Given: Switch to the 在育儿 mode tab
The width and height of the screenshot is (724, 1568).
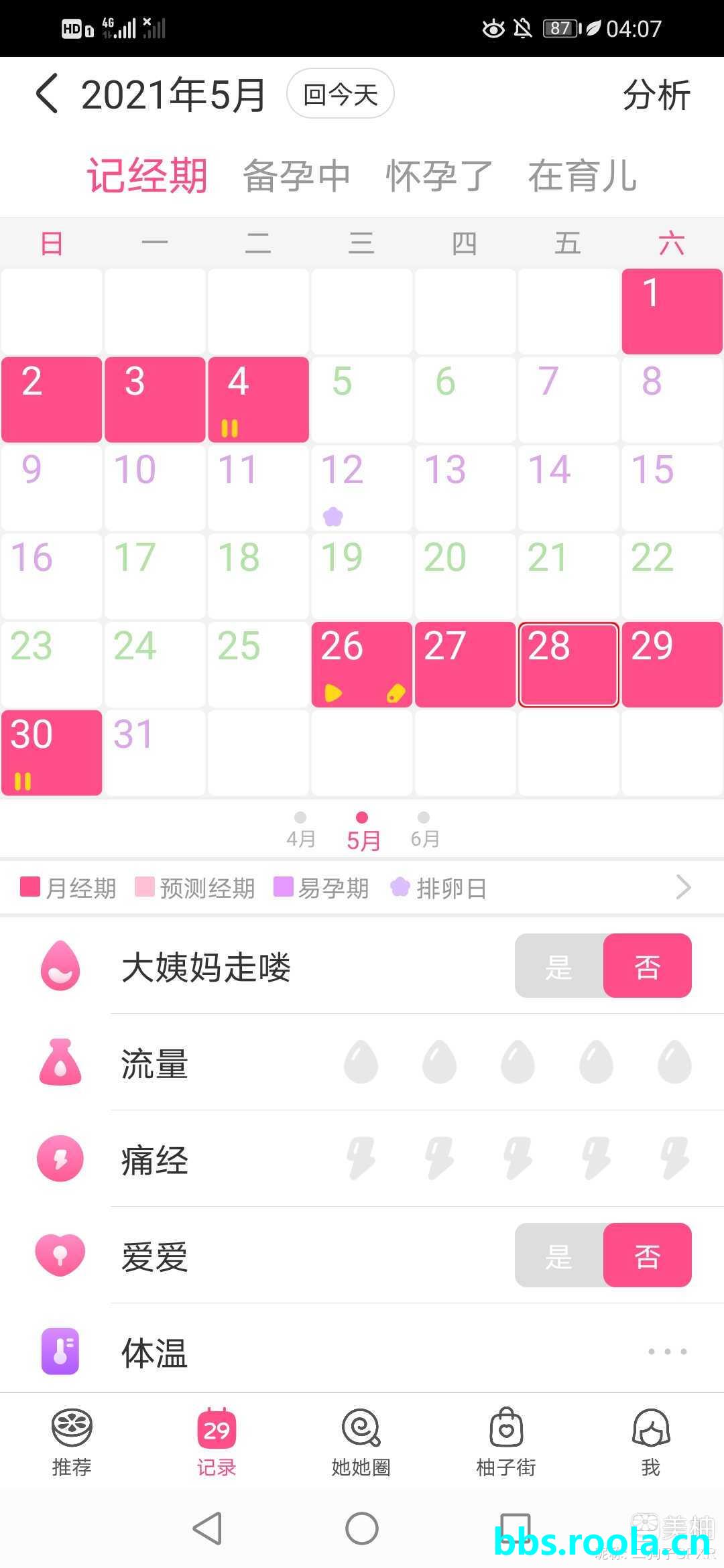Looking at the screenshot, I should click(582, 176).
